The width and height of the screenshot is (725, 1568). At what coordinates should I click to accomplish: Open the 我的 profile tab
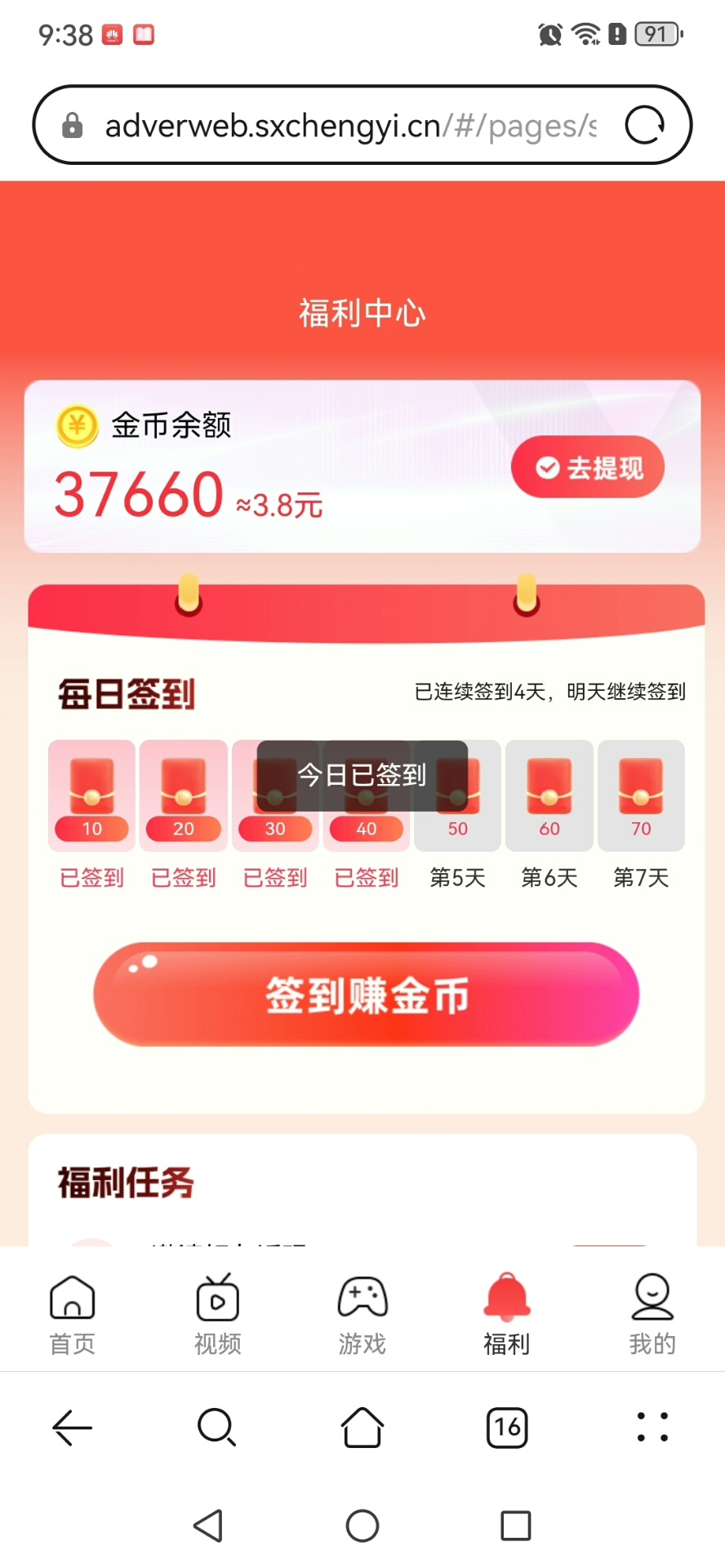coord(652,1313)
